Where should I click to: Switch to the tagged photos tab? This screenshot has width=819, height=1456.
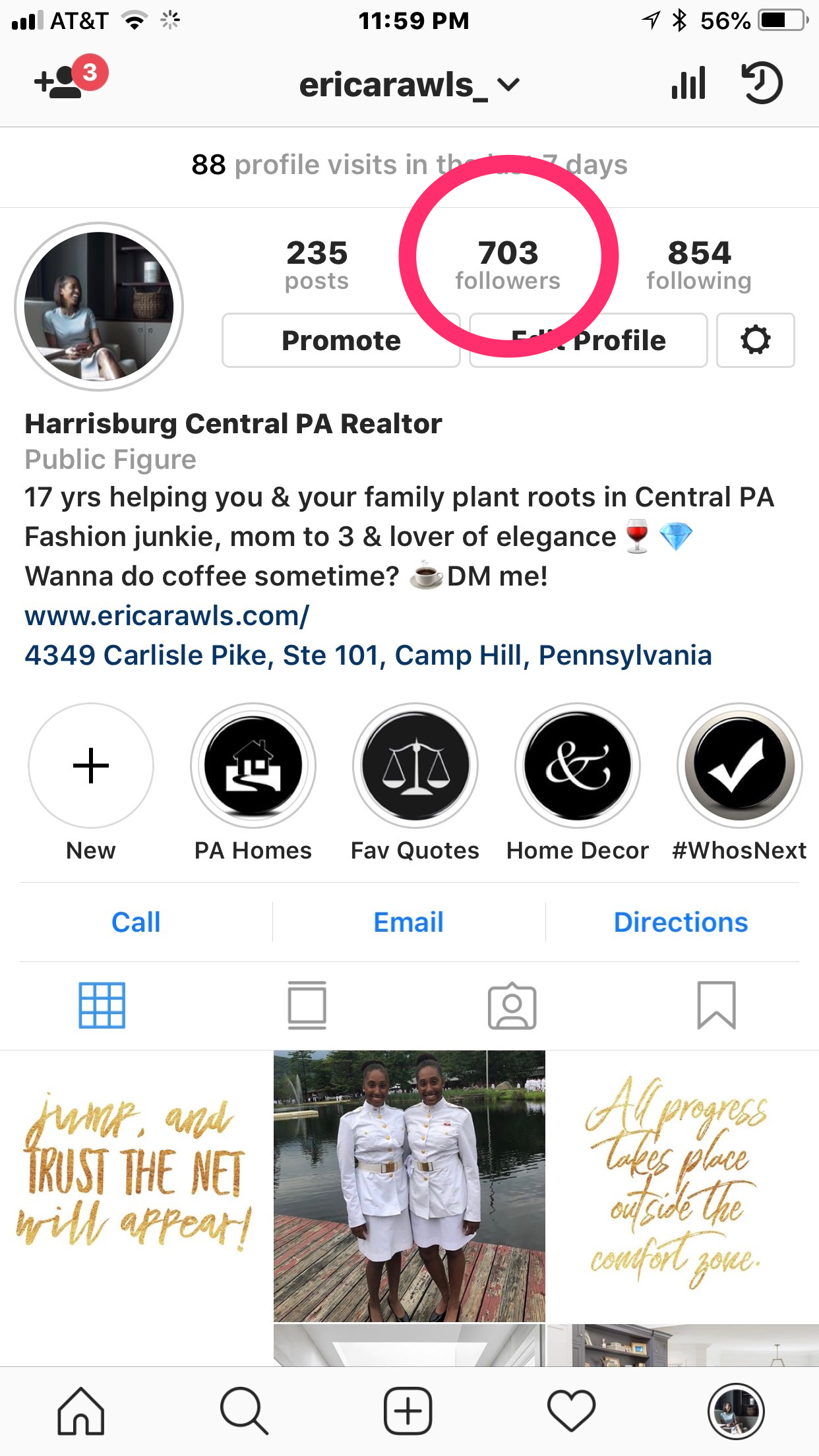click(x=512, y=1006)
